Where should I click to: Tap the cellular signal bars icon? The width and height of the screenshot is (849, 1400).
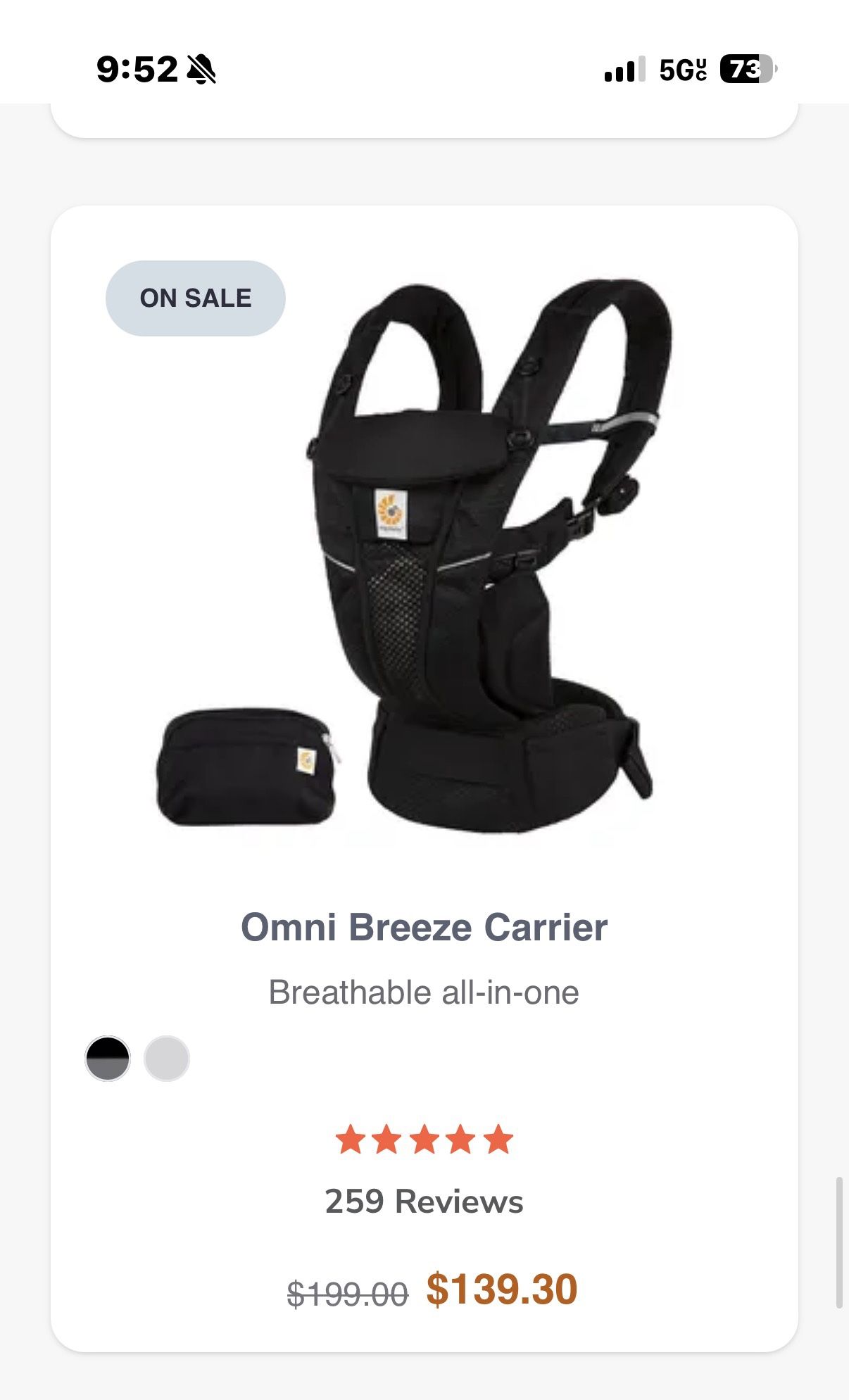620,68
